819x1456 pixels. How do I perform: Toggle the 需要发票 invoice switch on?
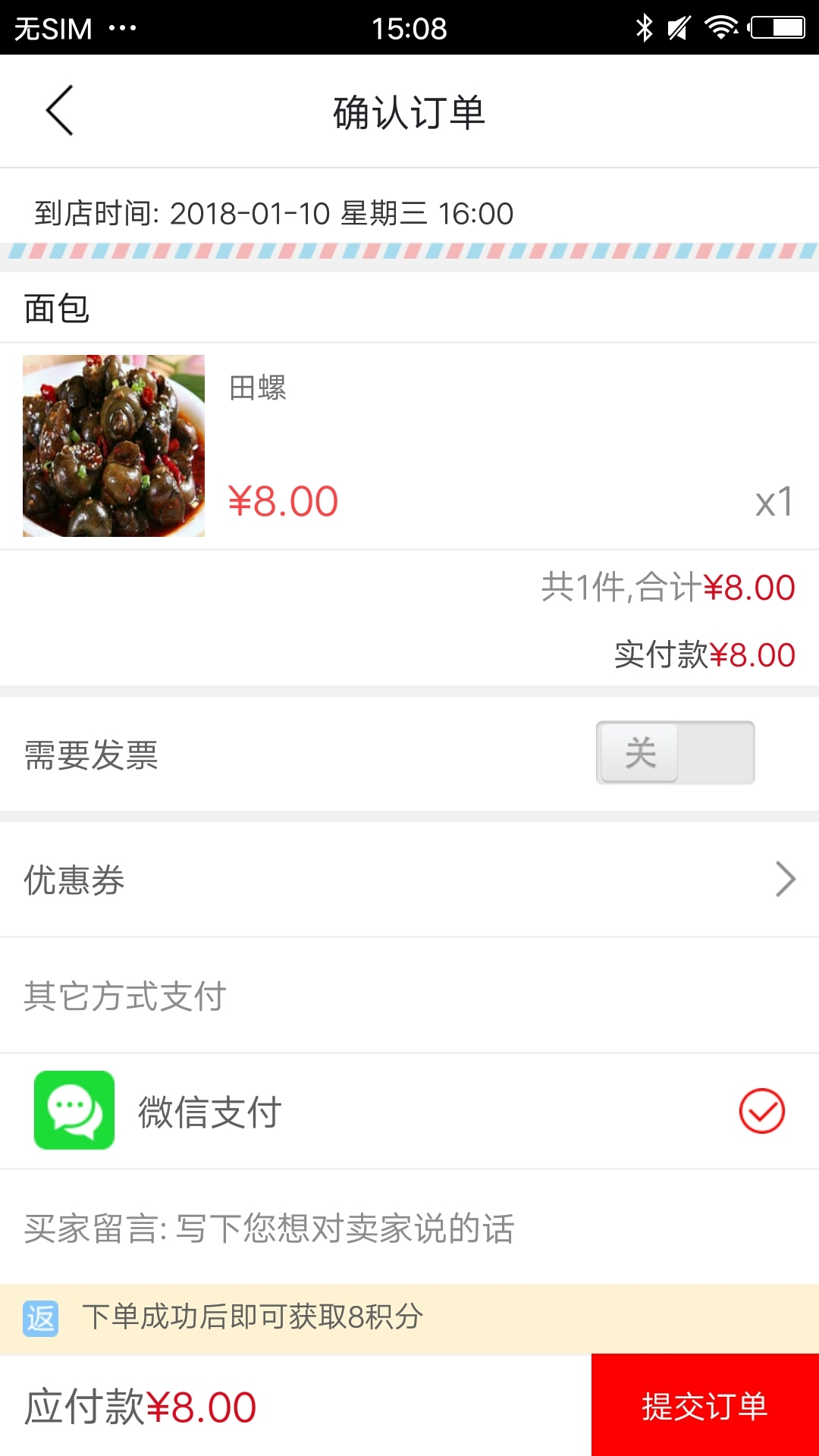(673, 752)
